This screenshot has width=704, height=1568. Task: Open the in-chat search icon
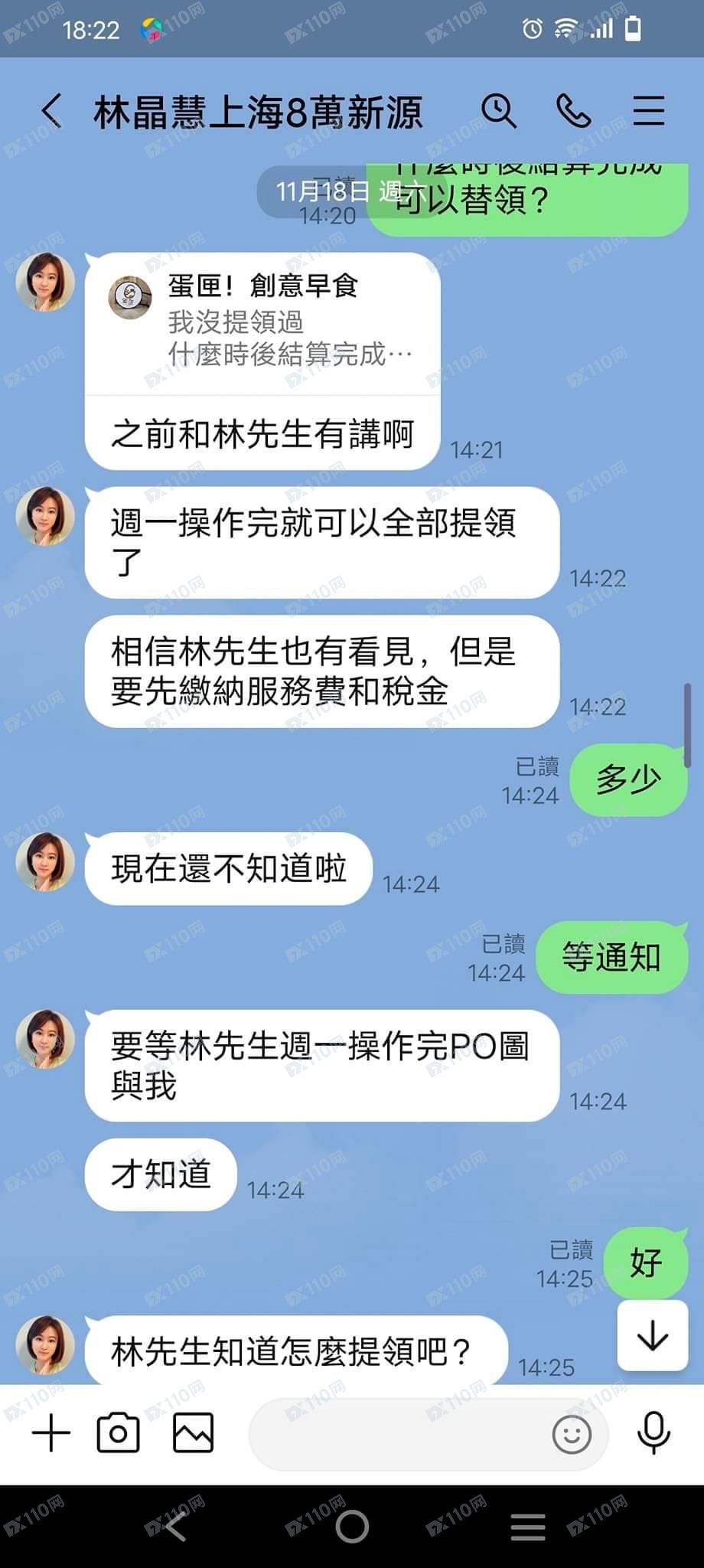tap(499, 110)
